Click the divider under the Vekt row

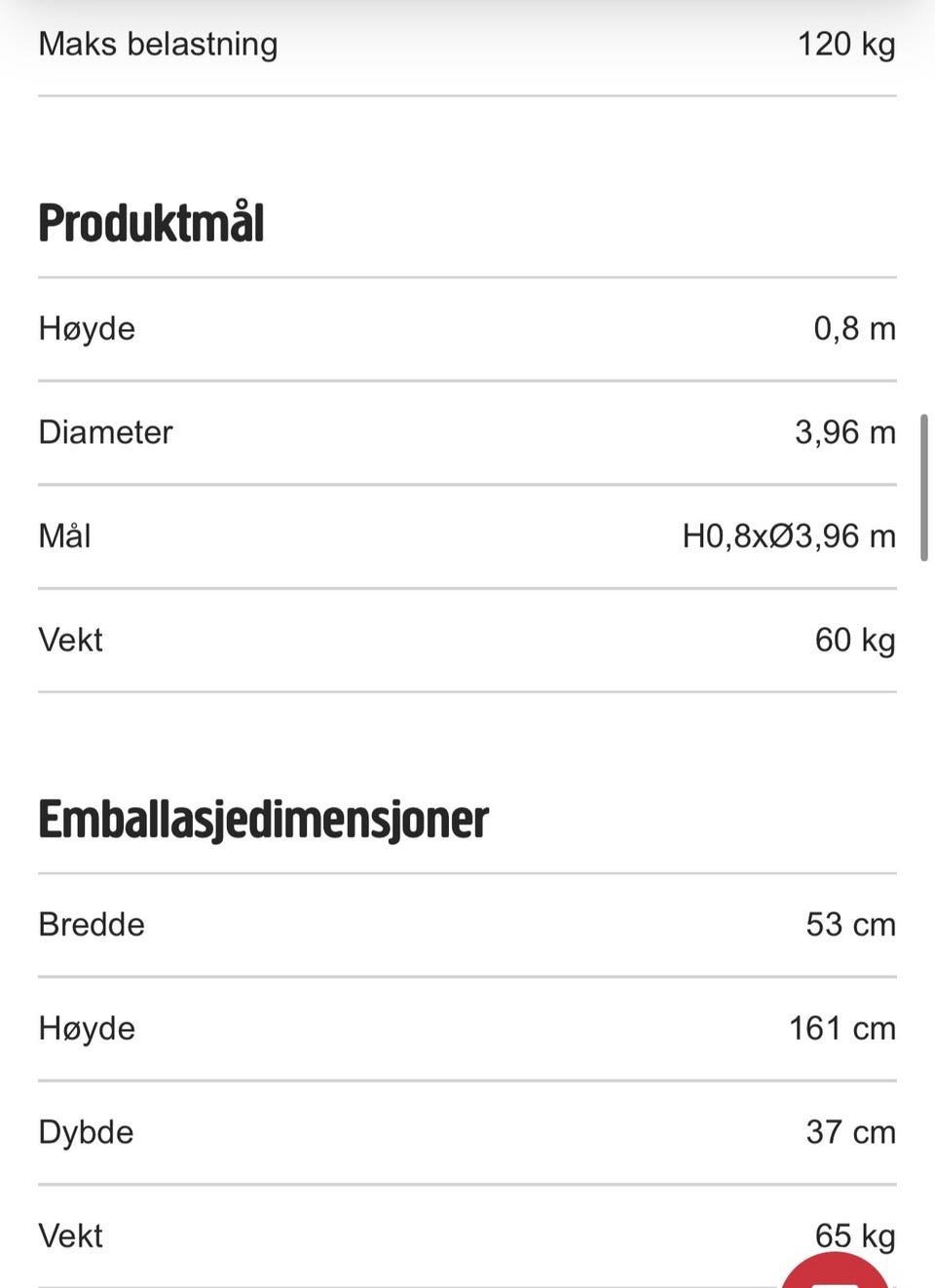tap(467, 692)
